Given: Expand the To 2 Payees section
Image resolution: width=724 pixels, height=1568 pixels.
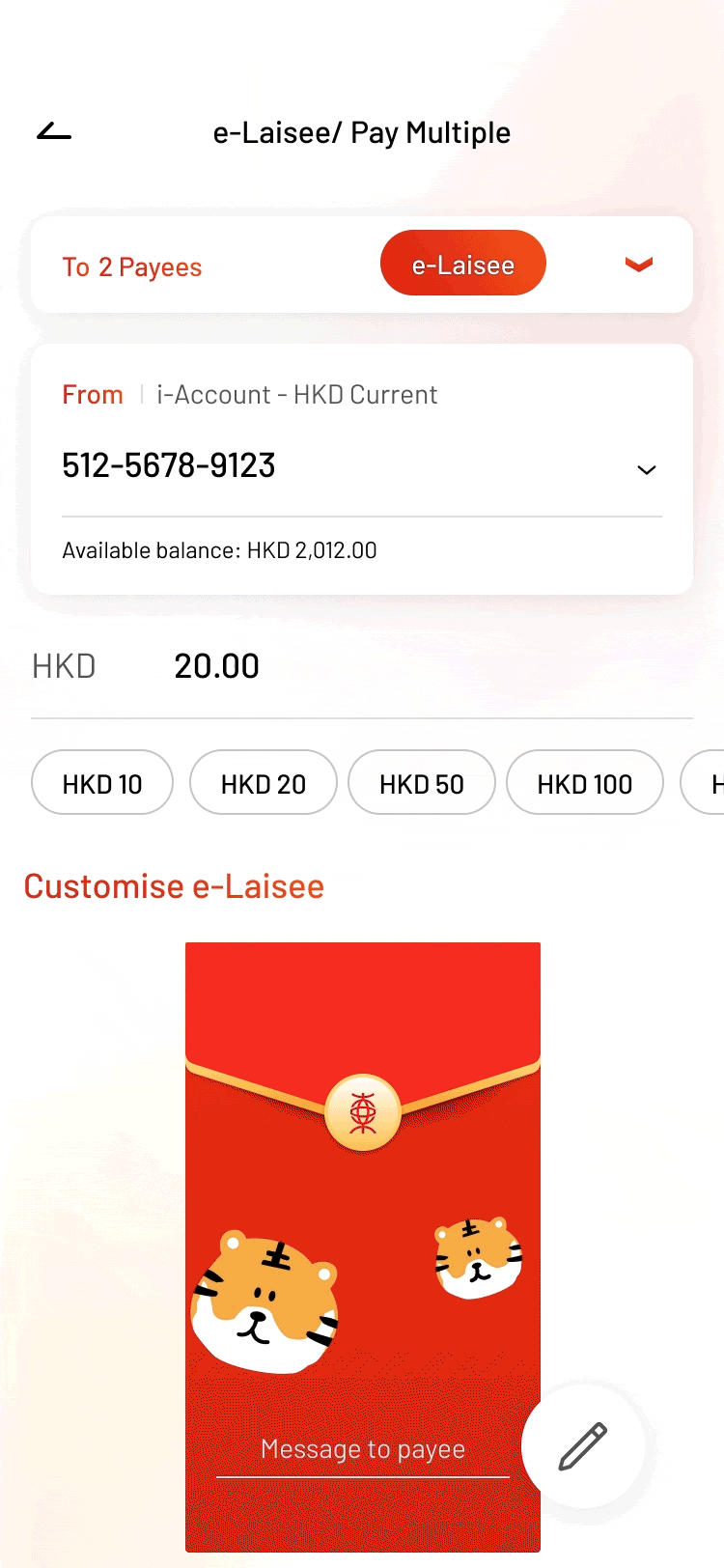Looking at the screenshot, I should [639, 265].
